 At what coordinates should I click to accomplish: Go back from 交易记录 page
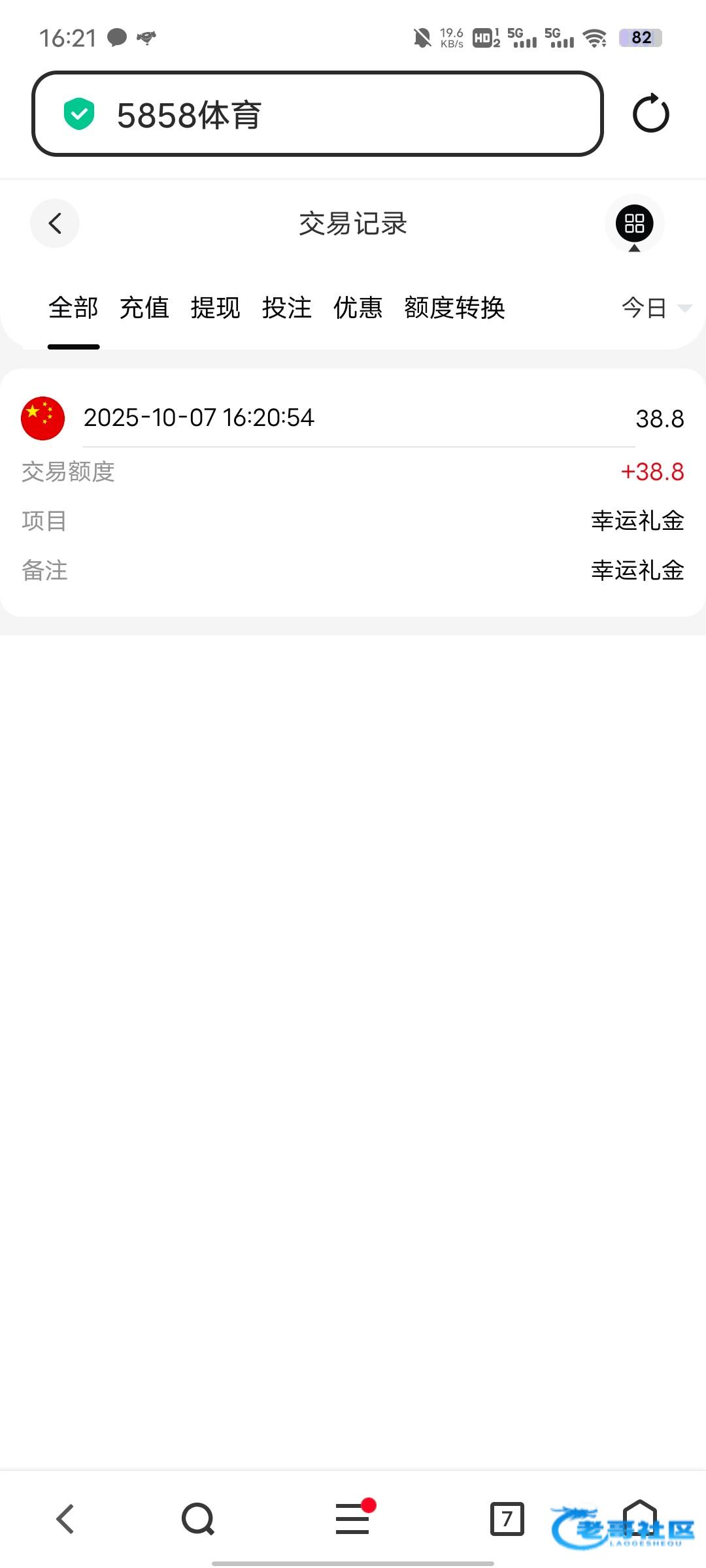pos(55,223)
